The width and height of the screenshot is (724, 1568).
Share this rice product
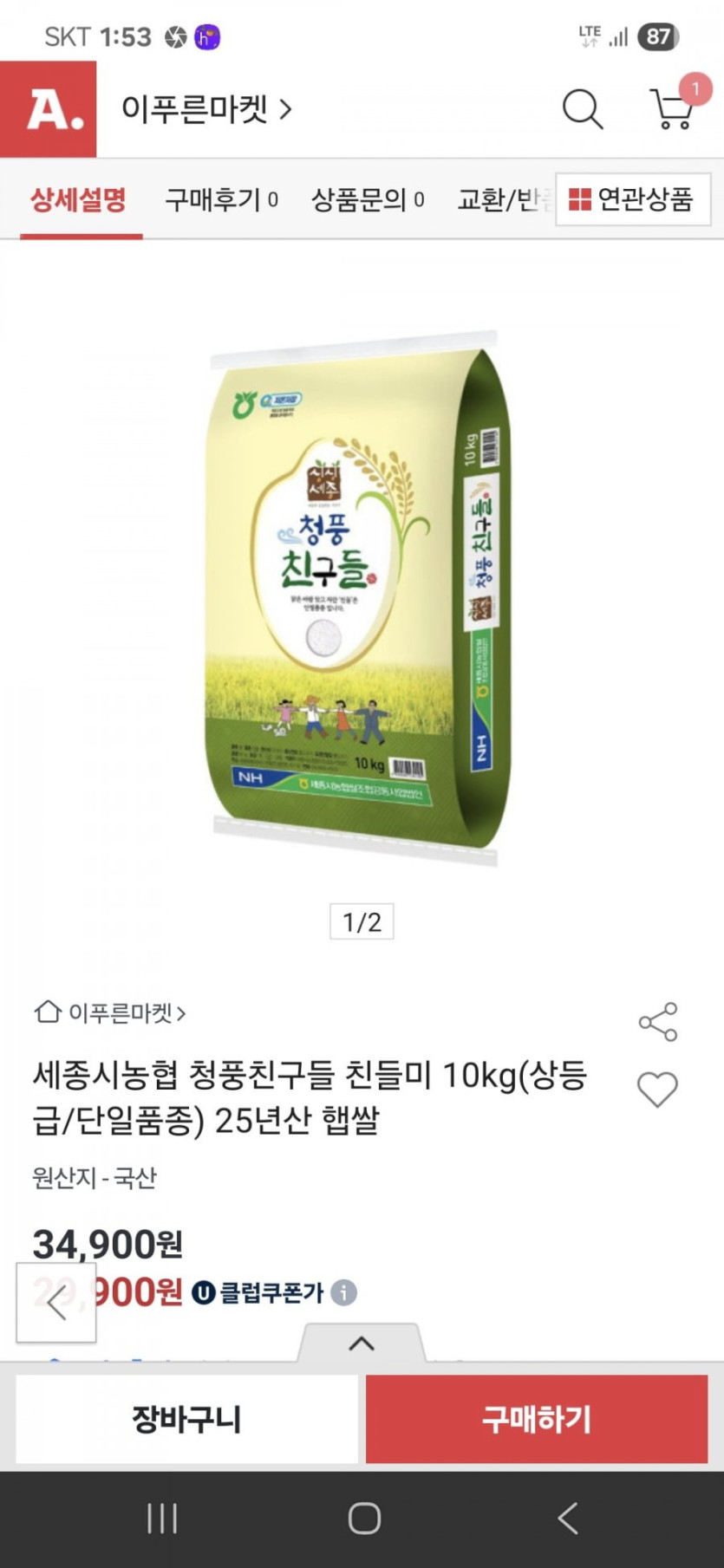click(657, 1022)
